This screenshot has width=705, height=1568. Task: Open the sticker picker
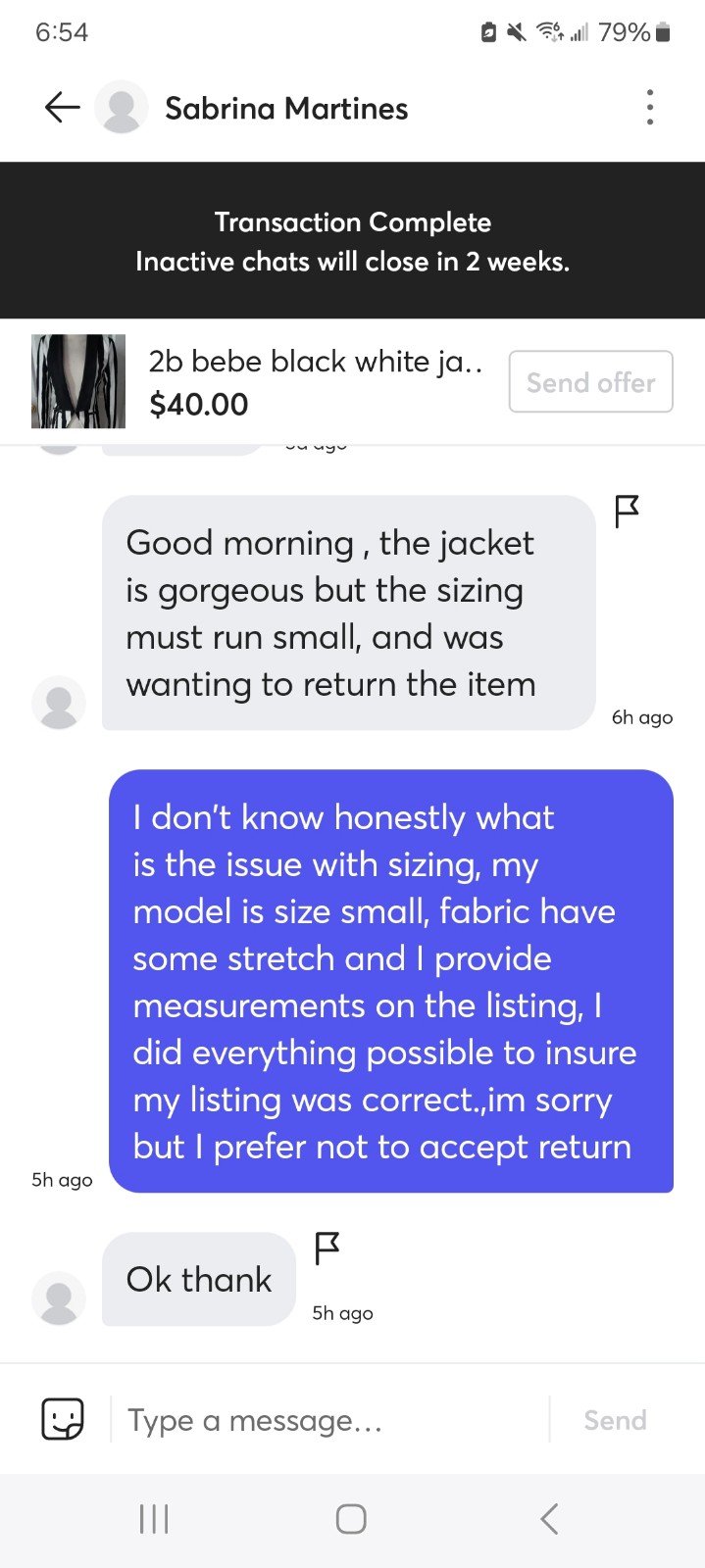(x=62, y=1419)
